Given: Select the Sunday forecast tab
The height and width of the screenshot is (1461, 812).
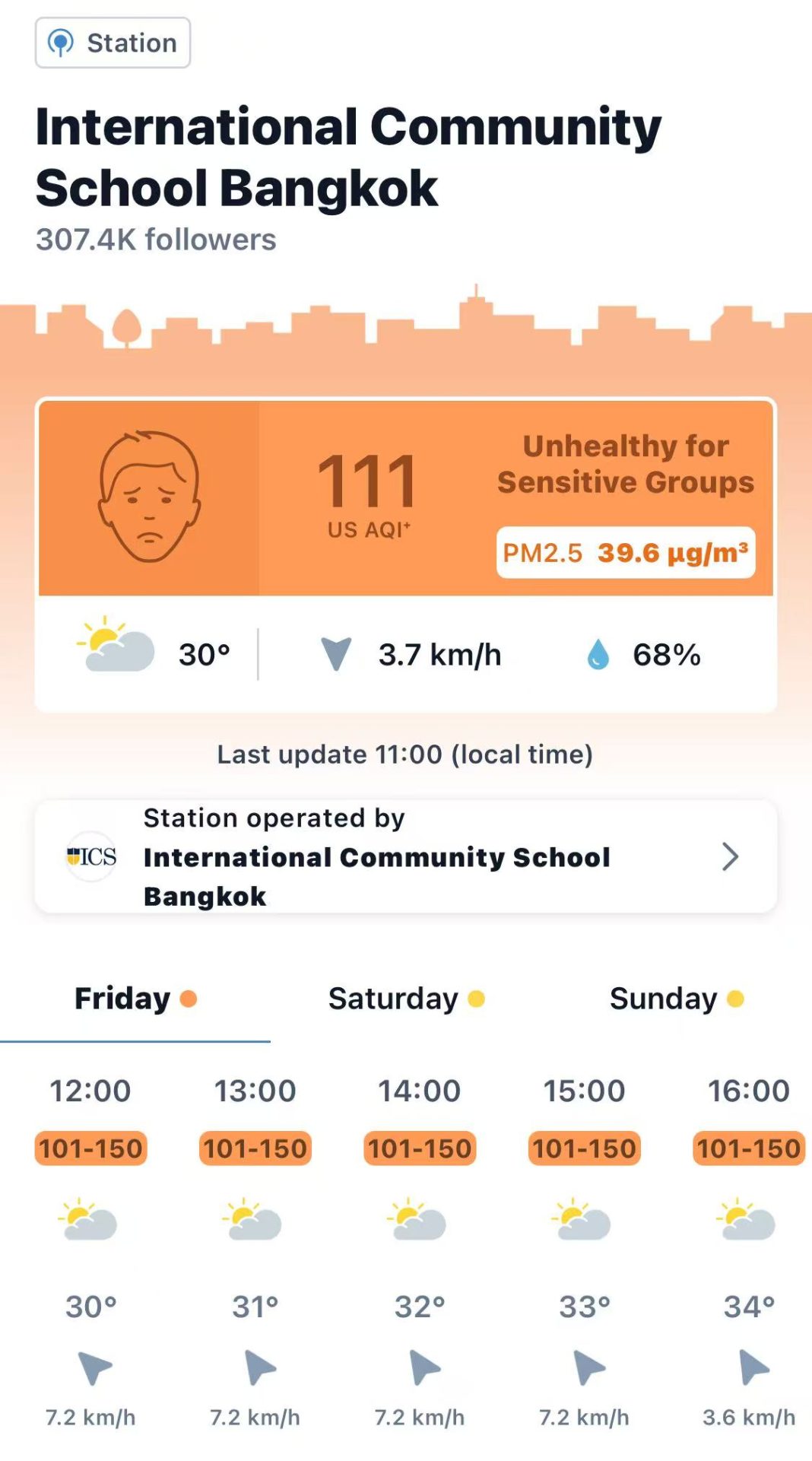Looking at the screenshot, I should pos(676,999).
